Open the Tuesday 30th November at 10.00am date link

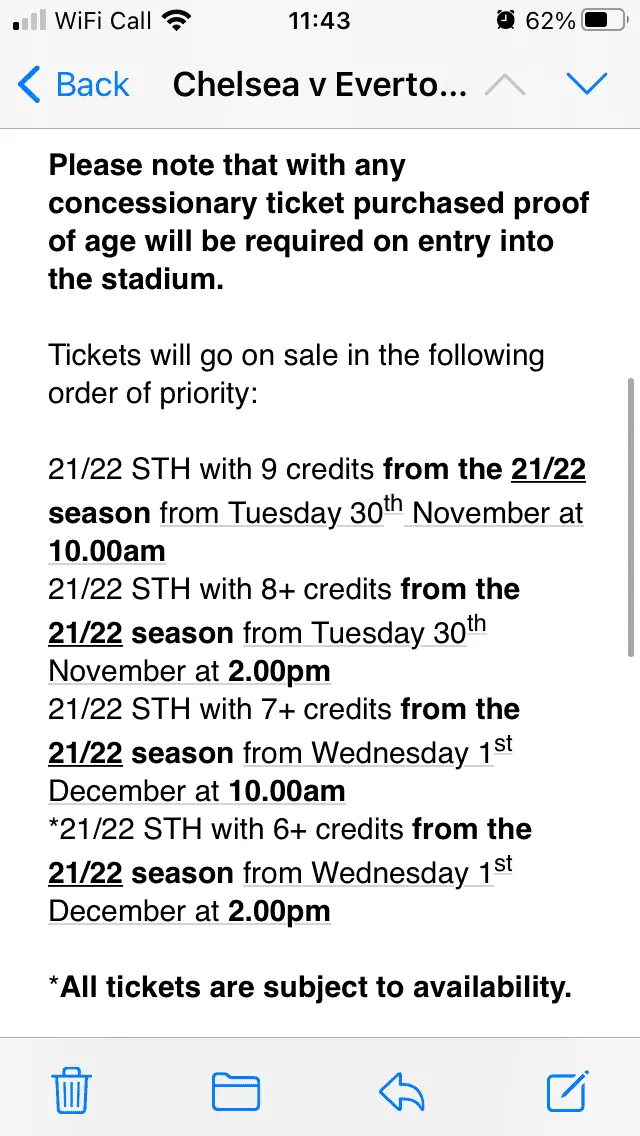pos(370,514)
